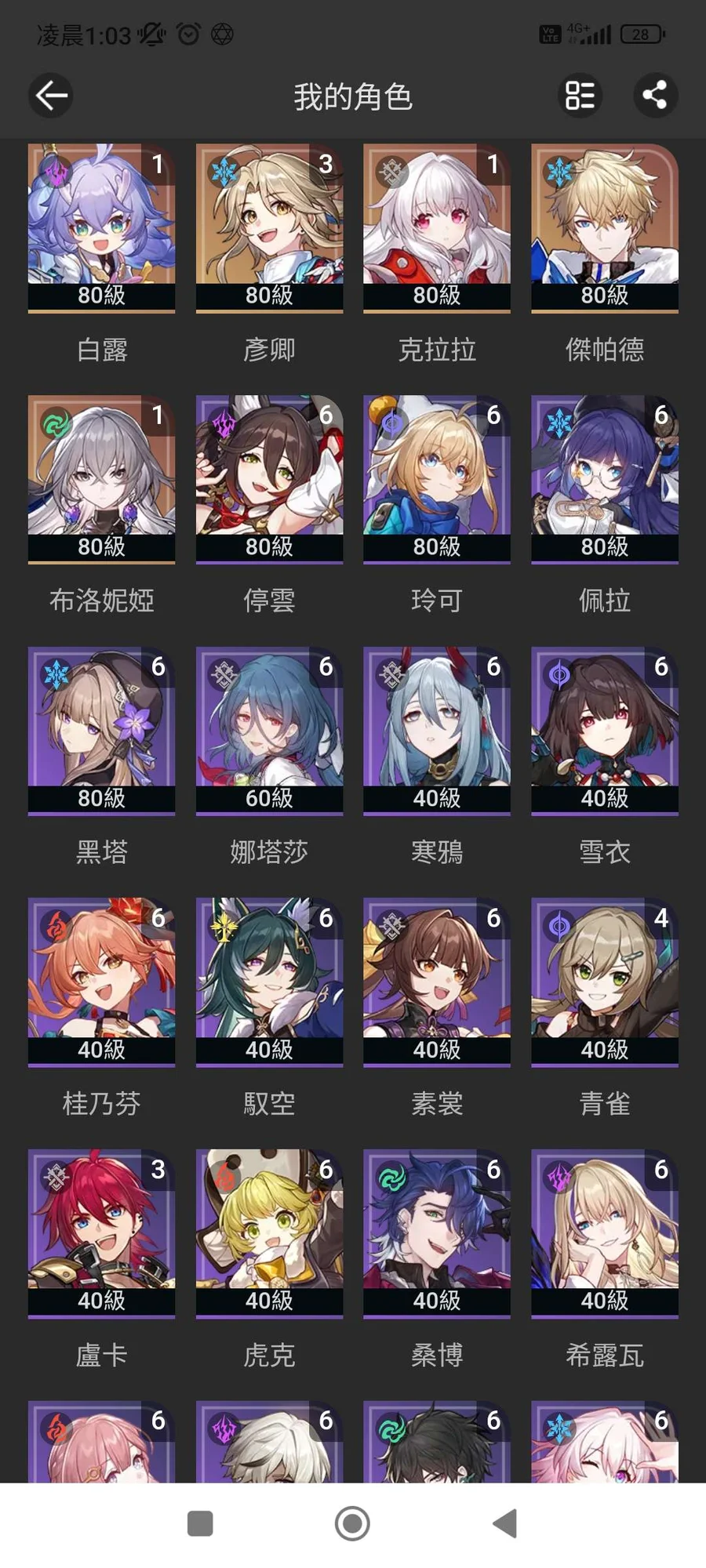The width and height of the screenshot is (706, 1568).
Task: Share my characters page
Action: 655,96
